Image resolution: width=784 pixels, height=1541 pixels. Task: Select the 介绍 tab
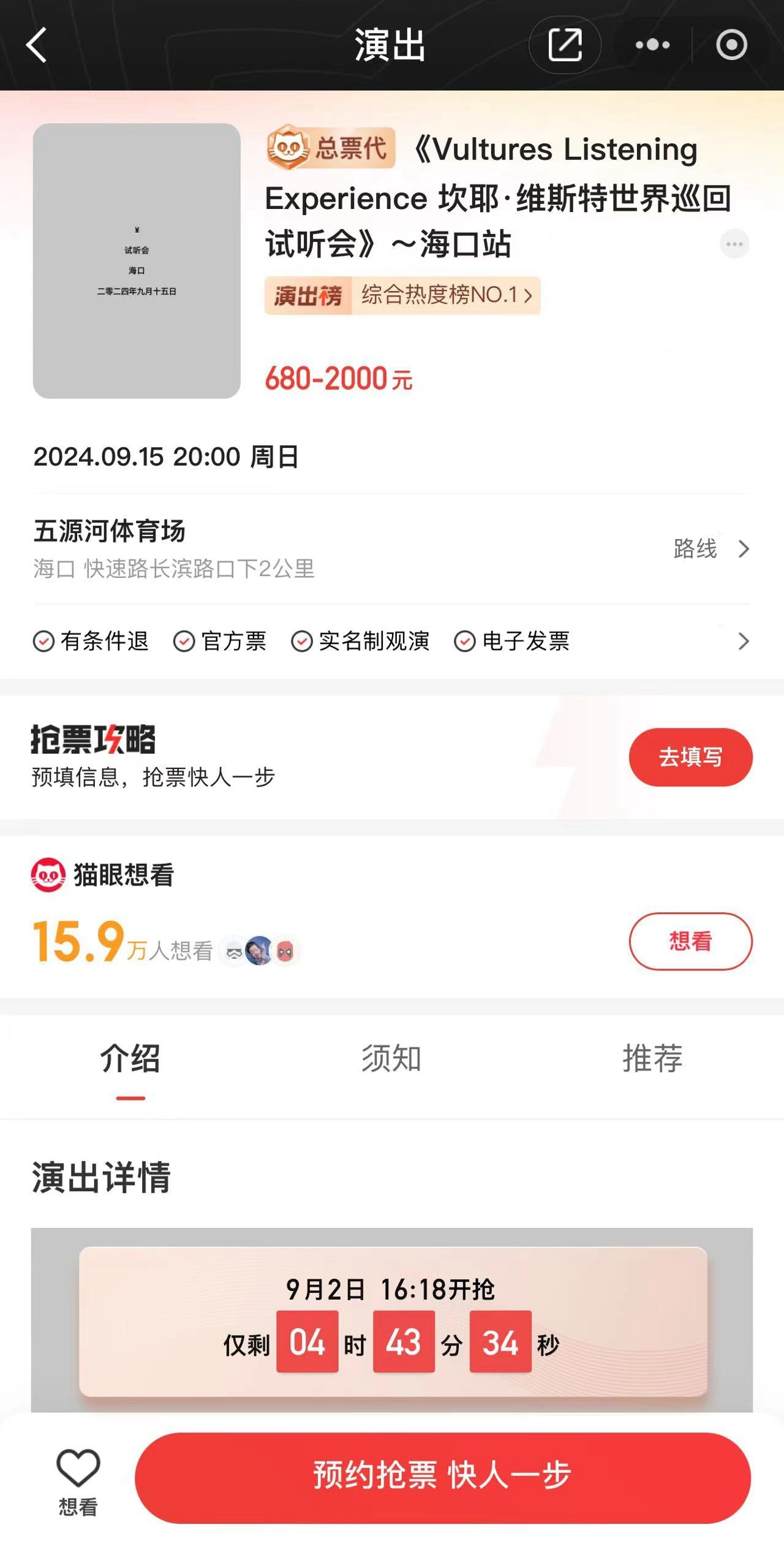pos(130,1059)
